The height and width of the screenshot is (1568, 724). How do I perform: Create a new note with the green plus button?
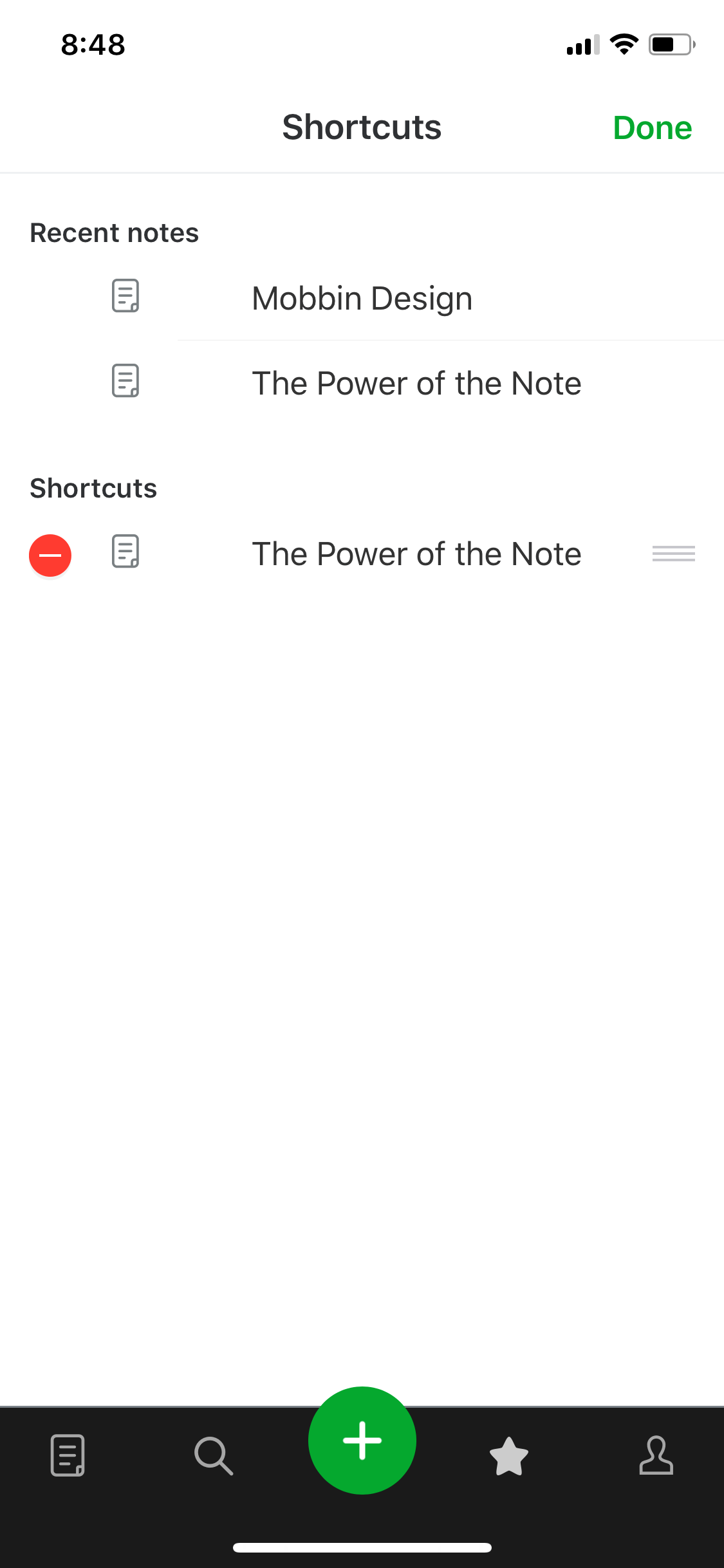click(362, 1440)
